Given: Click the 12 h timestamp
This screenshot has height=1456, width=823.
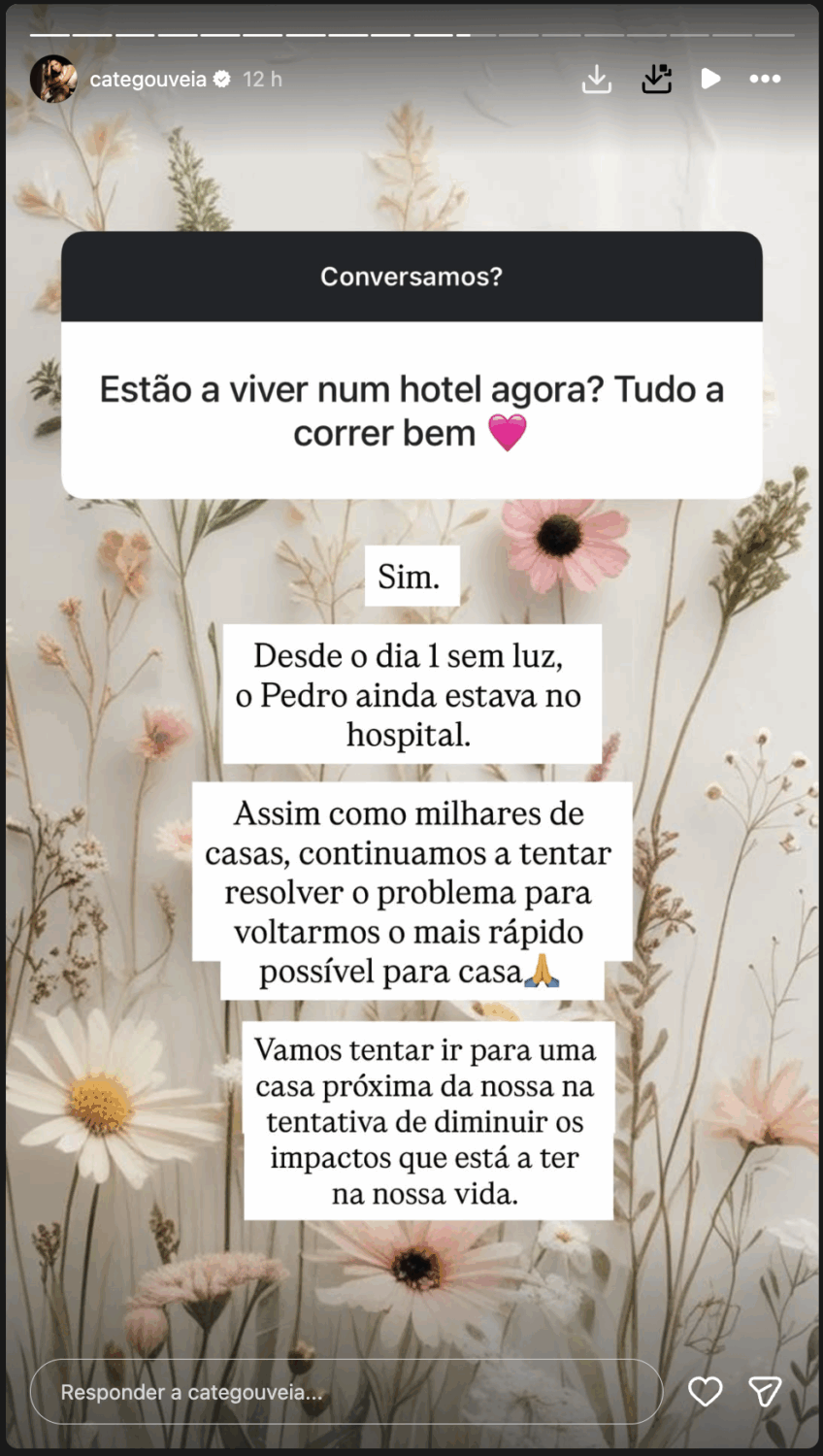Looking at the screenshot, I should pyautogui.click(x=261, y=79).
